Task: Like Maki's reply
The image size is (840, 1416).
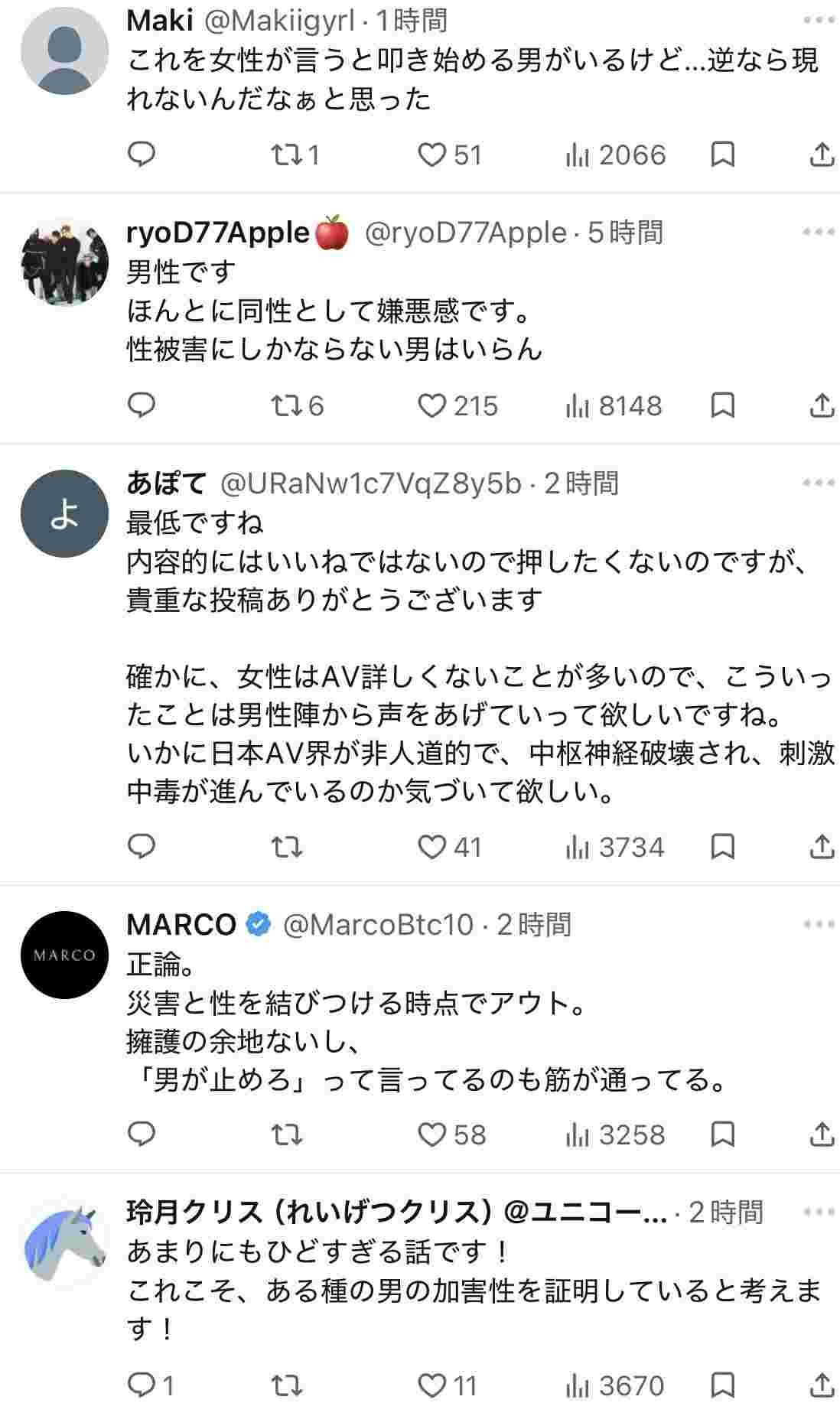Action: 432,155
